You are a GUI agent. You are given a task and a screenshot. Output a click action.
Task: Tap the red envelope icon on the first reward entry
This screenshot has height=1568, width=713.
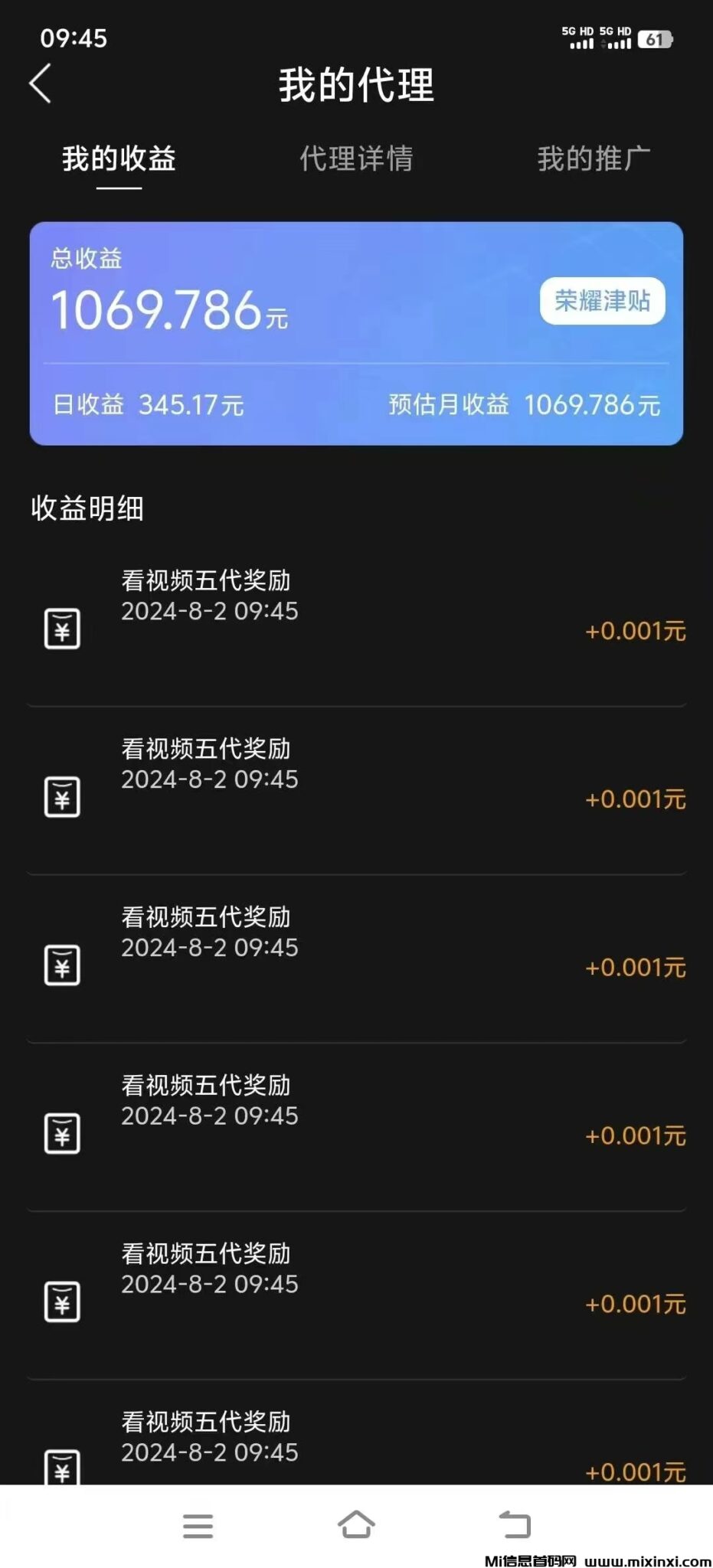pyautogui.click(x=64, y=628)
